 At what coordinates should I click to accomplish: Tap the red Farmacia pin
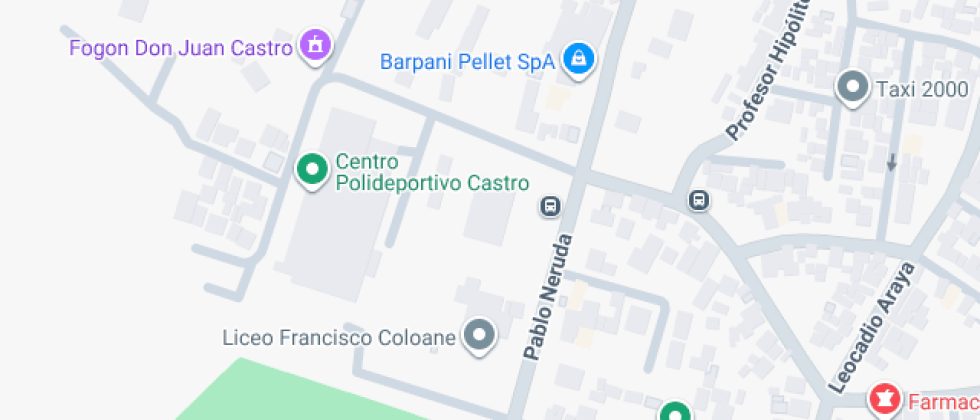tap(885, 401)
